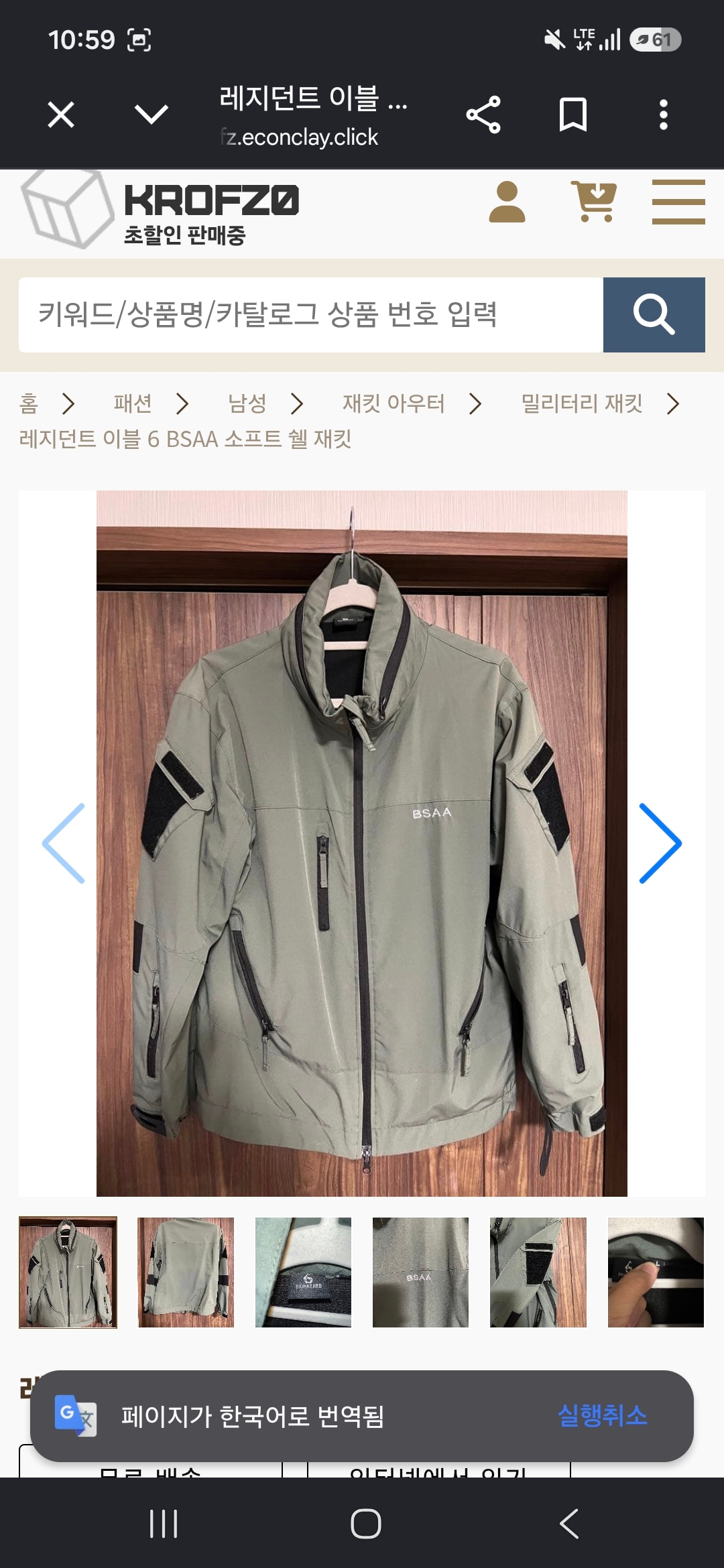Open the hamburger menu
Screen dimensions: 724x1568
[x=678, y=202]
